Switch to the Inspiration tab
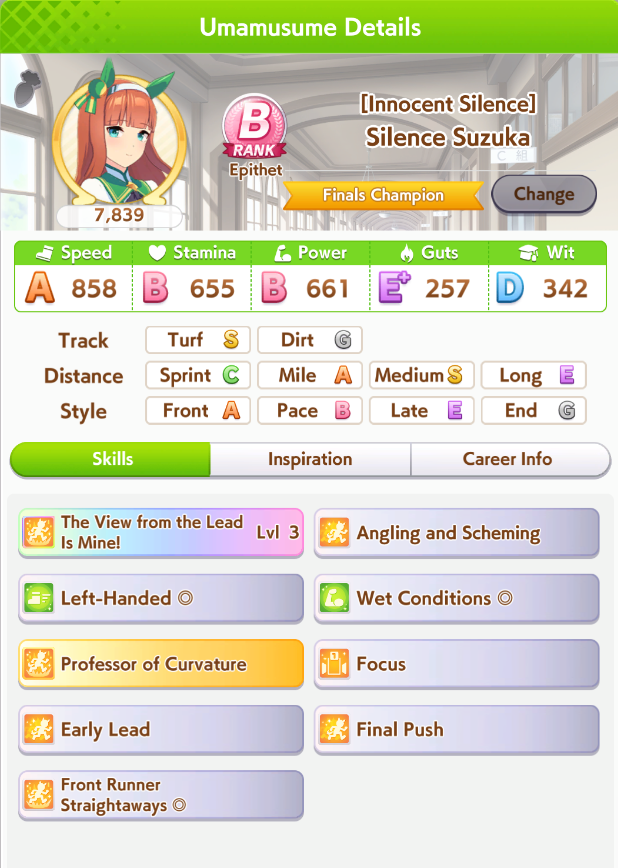 click(310, 459)
